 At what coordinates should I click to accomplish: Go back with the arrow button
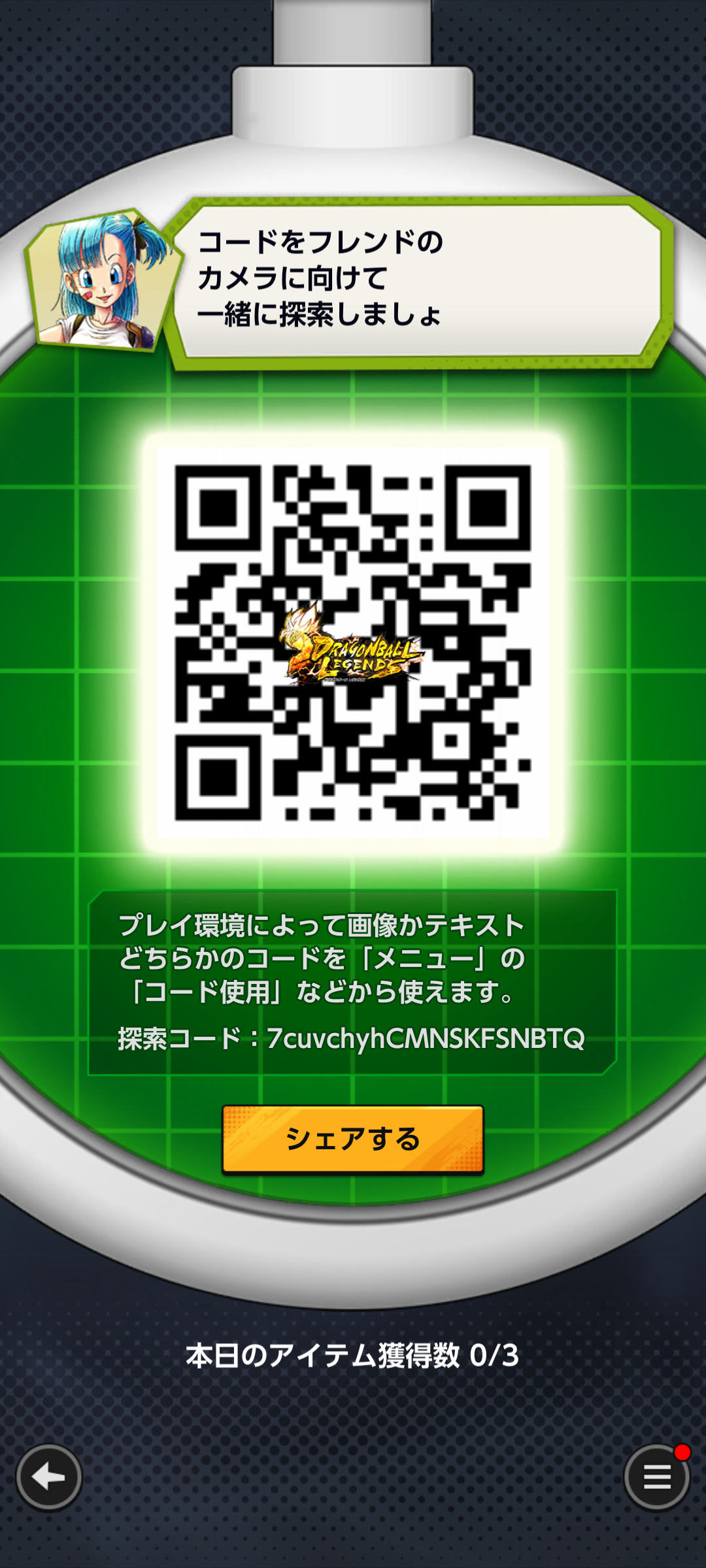click(x=49, y=1477)
